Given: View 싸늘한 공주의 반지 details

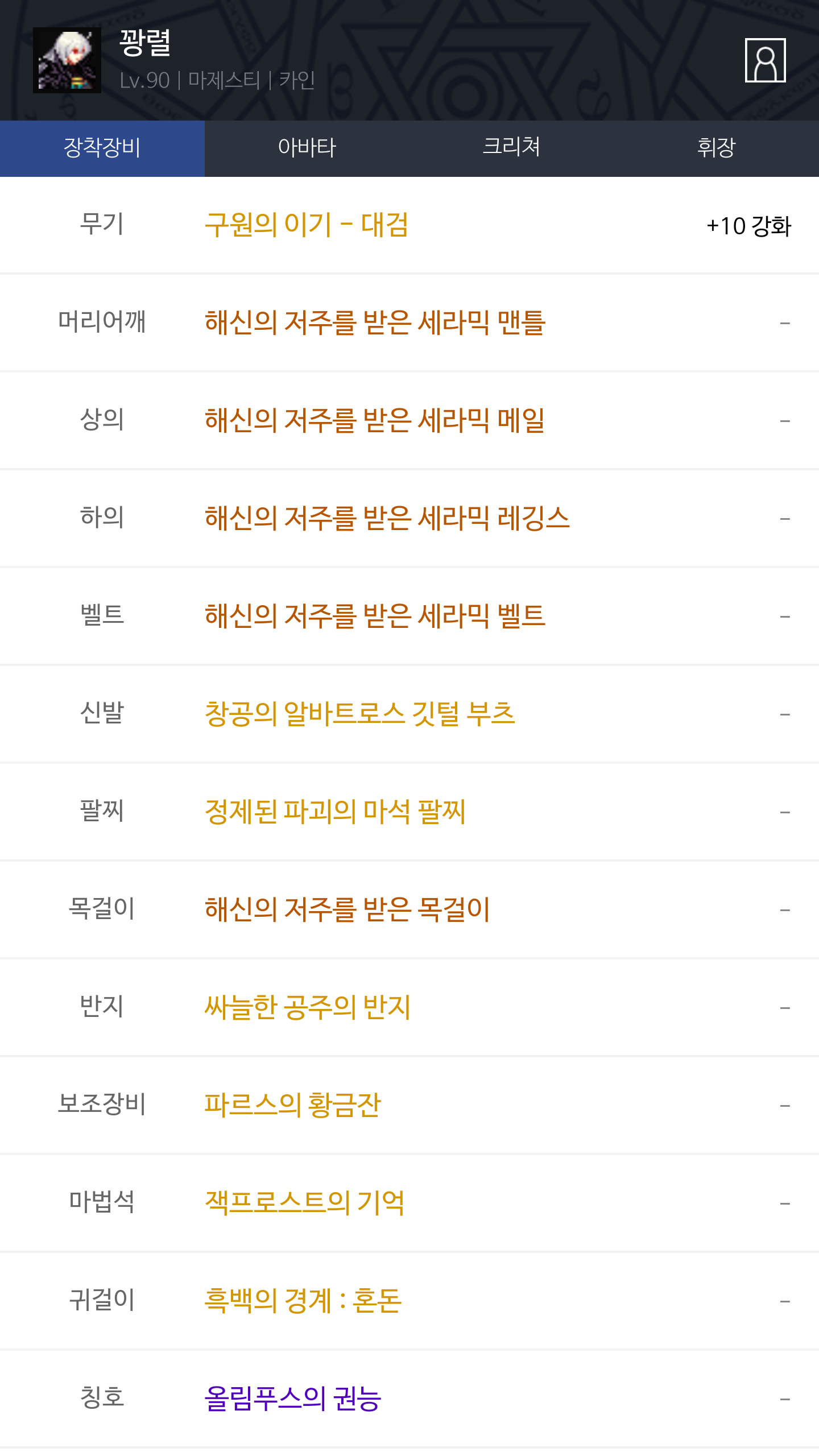Looking at the screenshot, I should pyautogui.click(x=307, y=1008).
